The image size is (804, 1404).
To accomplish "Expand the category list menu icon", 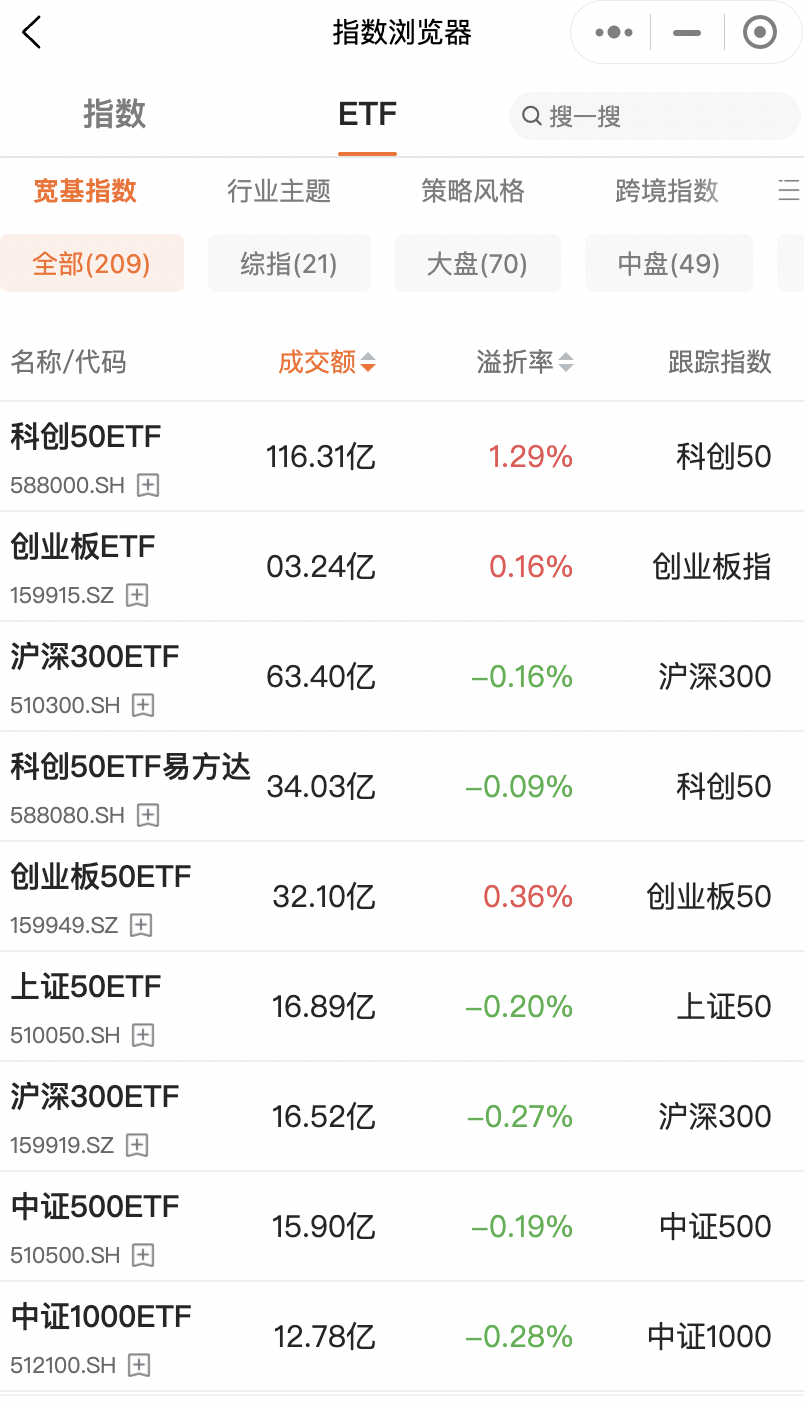I will [x=789, y=190].
